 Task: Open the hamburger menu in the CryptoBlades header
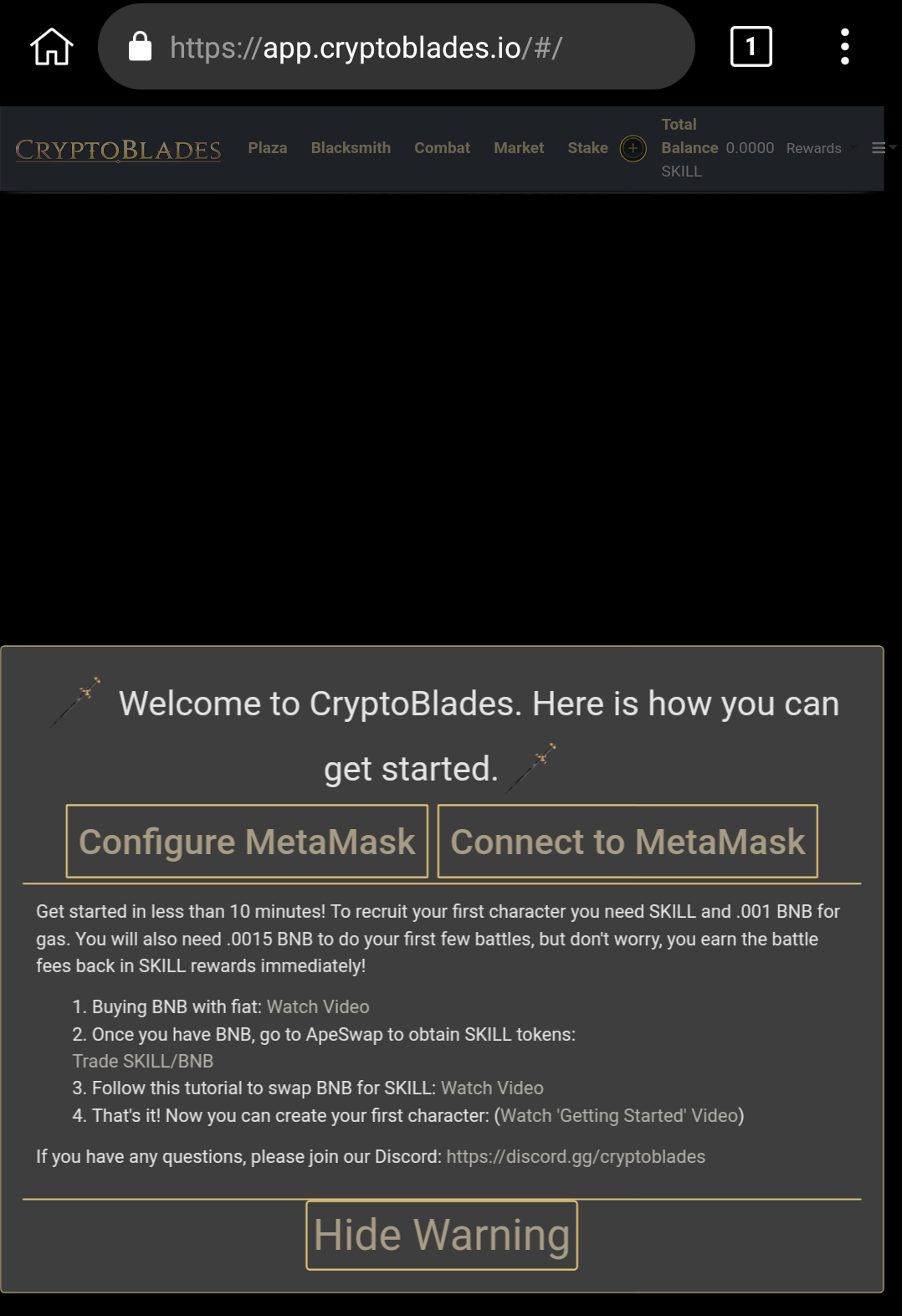pyautogui.click(x=879, y=148)
